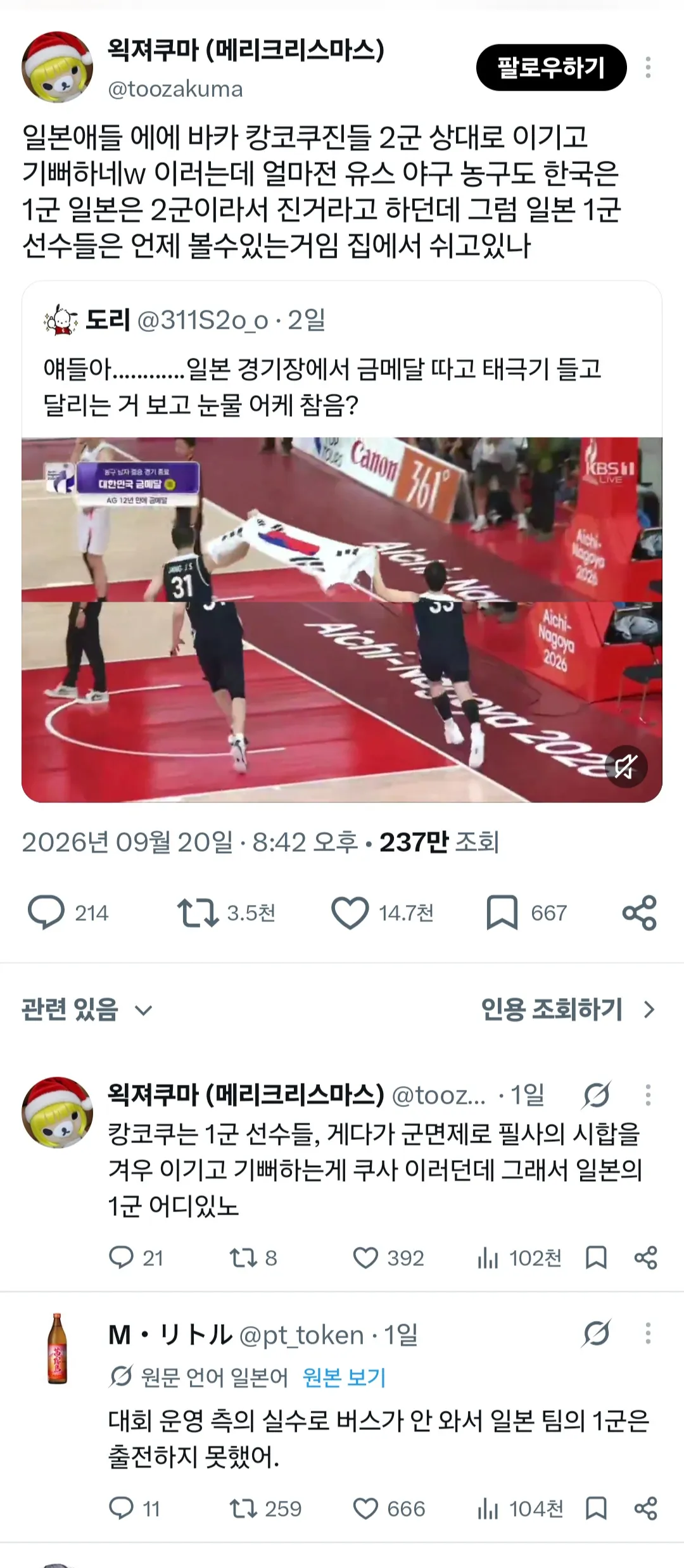This screenshot has height=1568, width=684.
Task: Tap the 팔로우하기 follow button
Action: [x=551, y=67]
